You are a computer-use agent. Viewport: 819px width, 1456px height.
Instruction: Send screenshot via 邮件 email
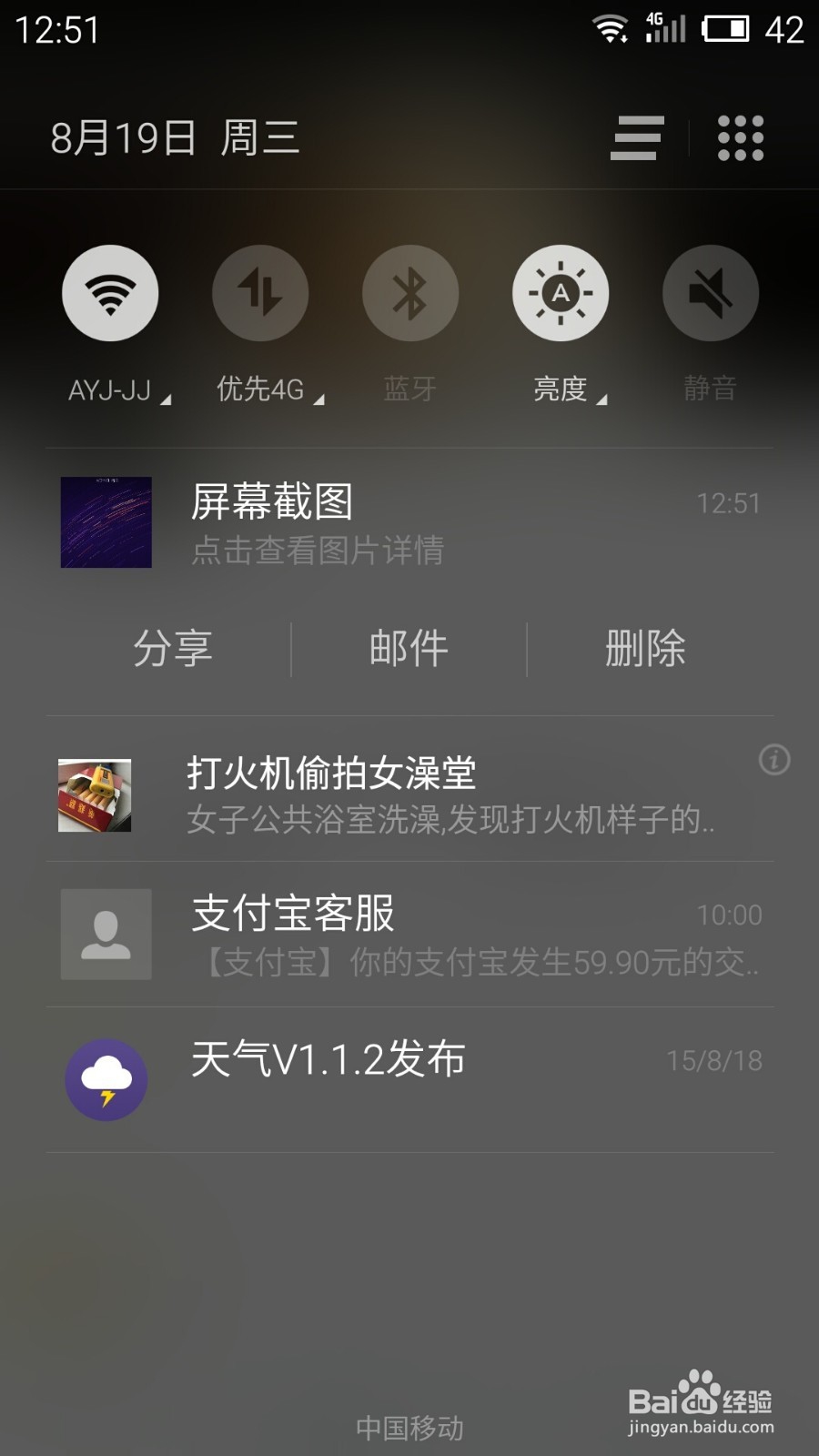point(409,648)
